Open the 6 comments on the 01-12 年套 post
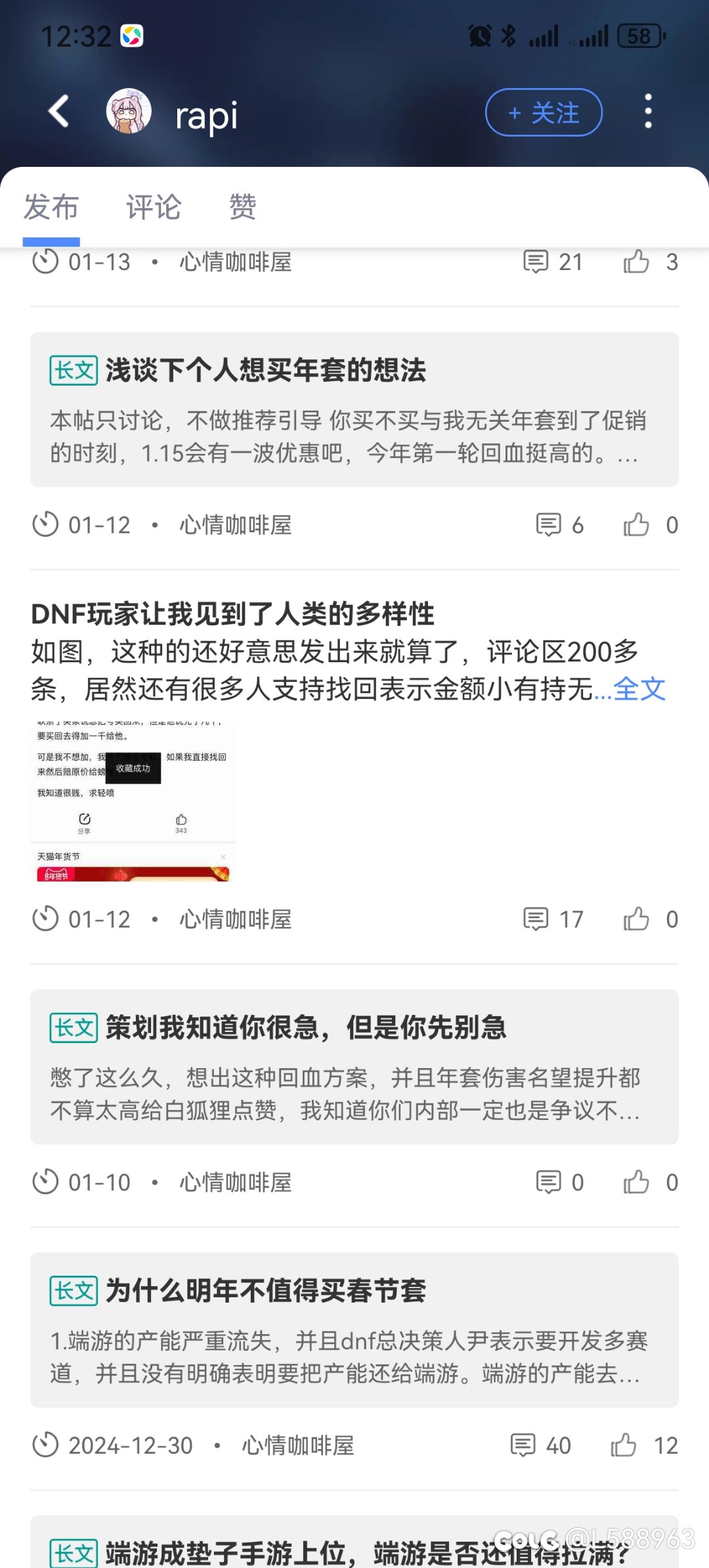The width and height of the screenshot is (709, 1568). click(560, 525)
